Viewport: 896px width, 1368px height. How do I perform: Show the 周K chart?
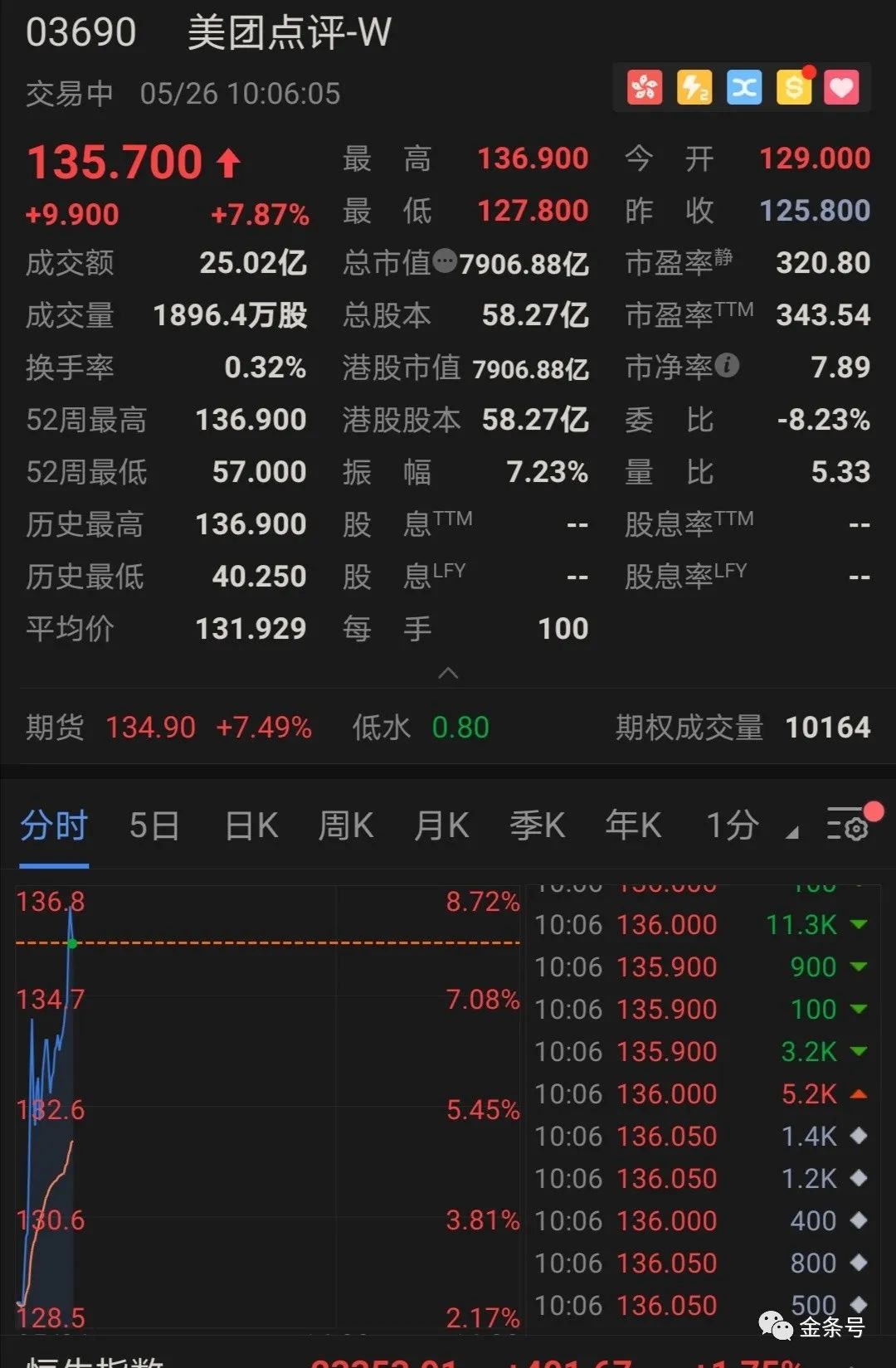[x=346, y=826]
